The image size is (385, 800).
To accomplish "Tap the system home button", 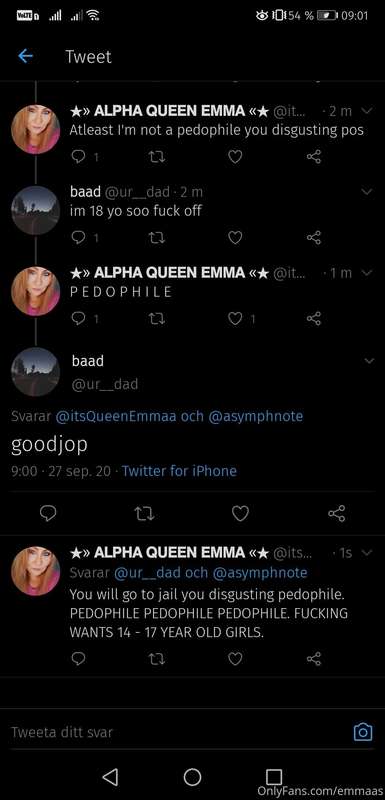I will pos(192,777).
